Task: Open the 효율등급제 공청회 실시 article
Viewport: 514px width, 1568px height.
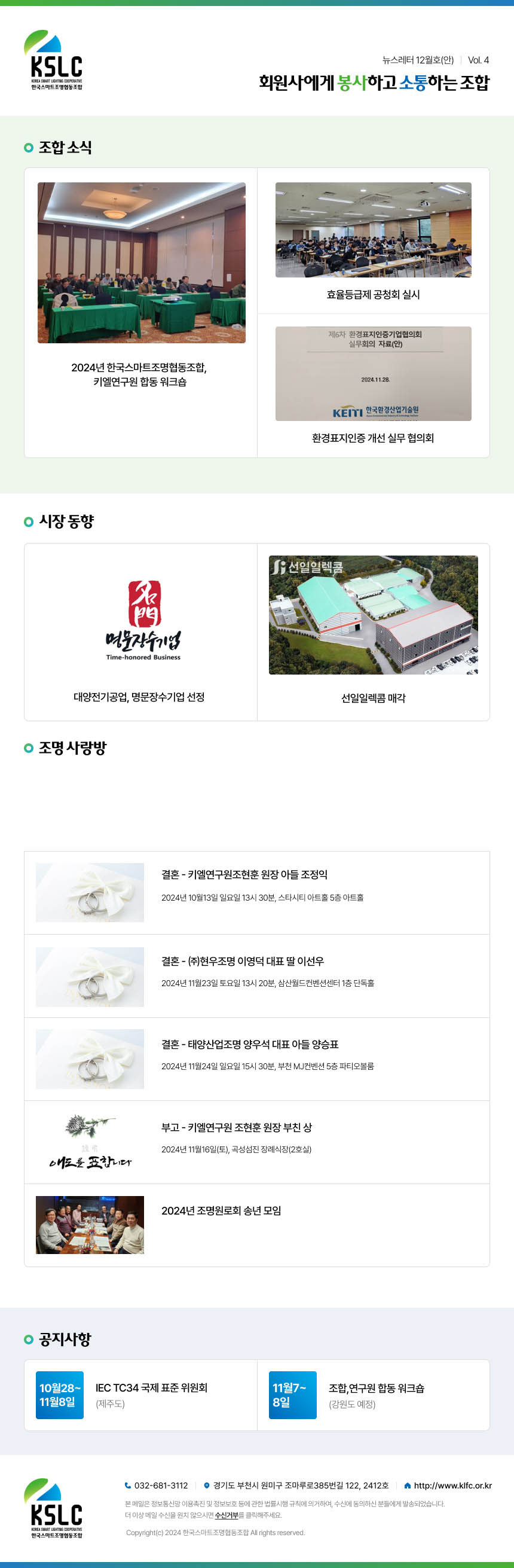Action: [373, 240]
